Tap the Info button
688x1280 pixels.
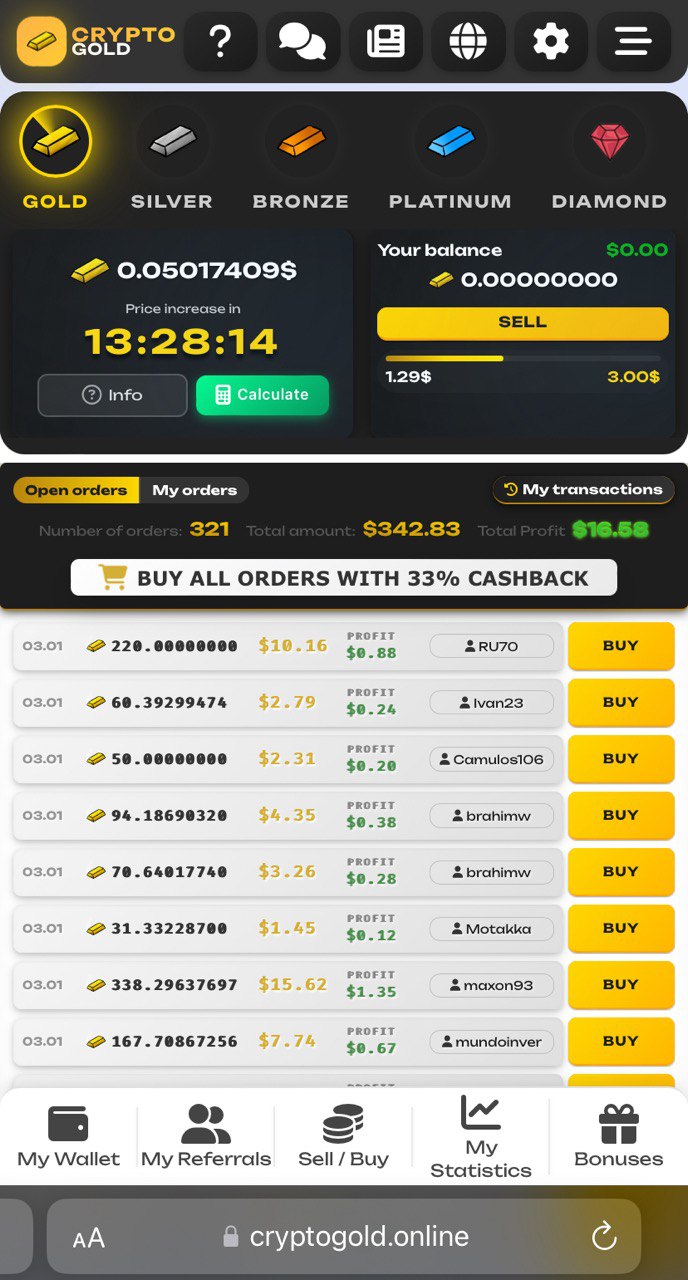click(112, 395)
